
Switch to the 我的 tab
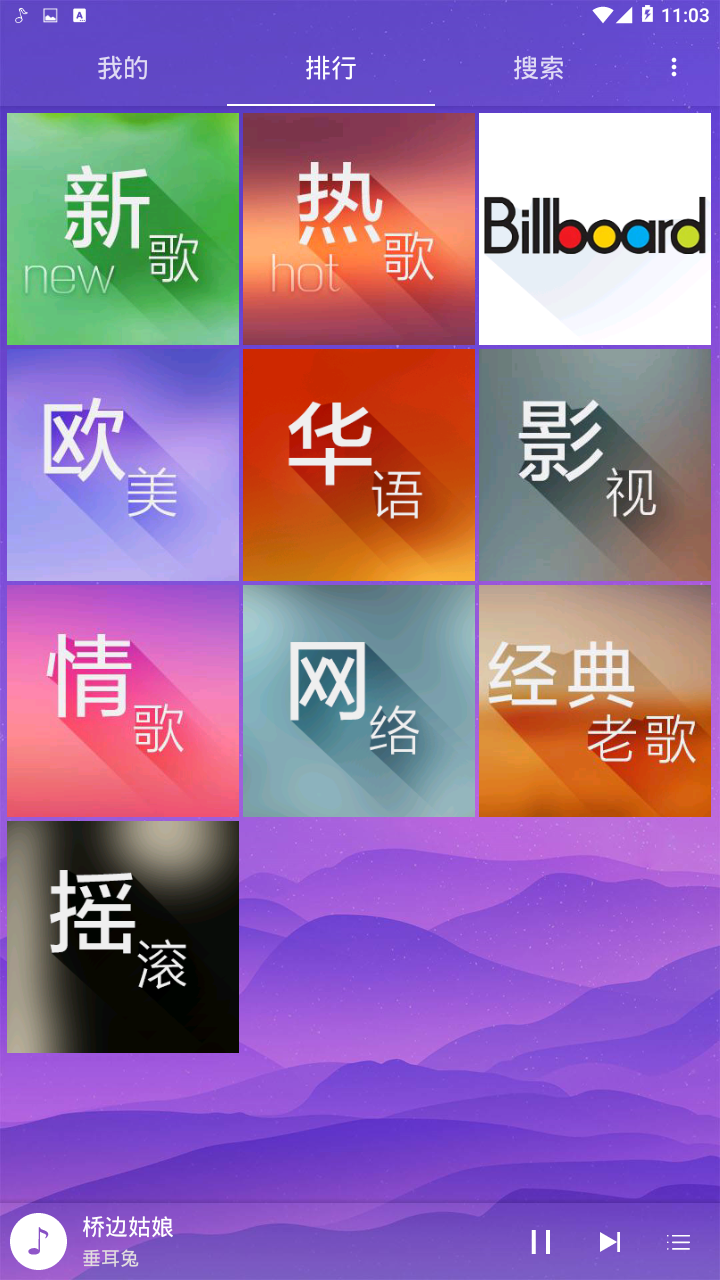pos(123,68)
